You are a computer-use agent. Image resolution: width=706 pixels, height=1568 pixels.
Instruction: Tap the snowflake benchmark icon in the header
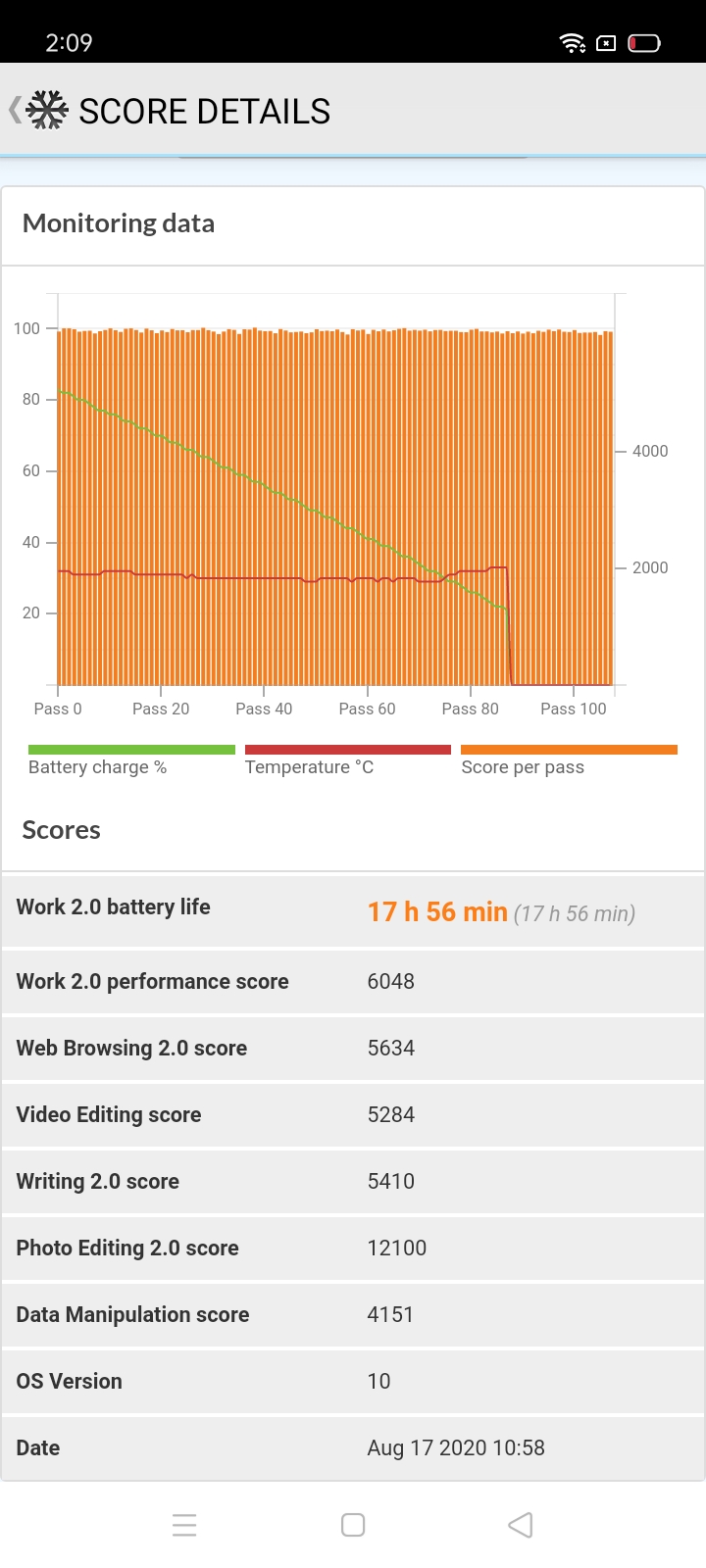46,109
